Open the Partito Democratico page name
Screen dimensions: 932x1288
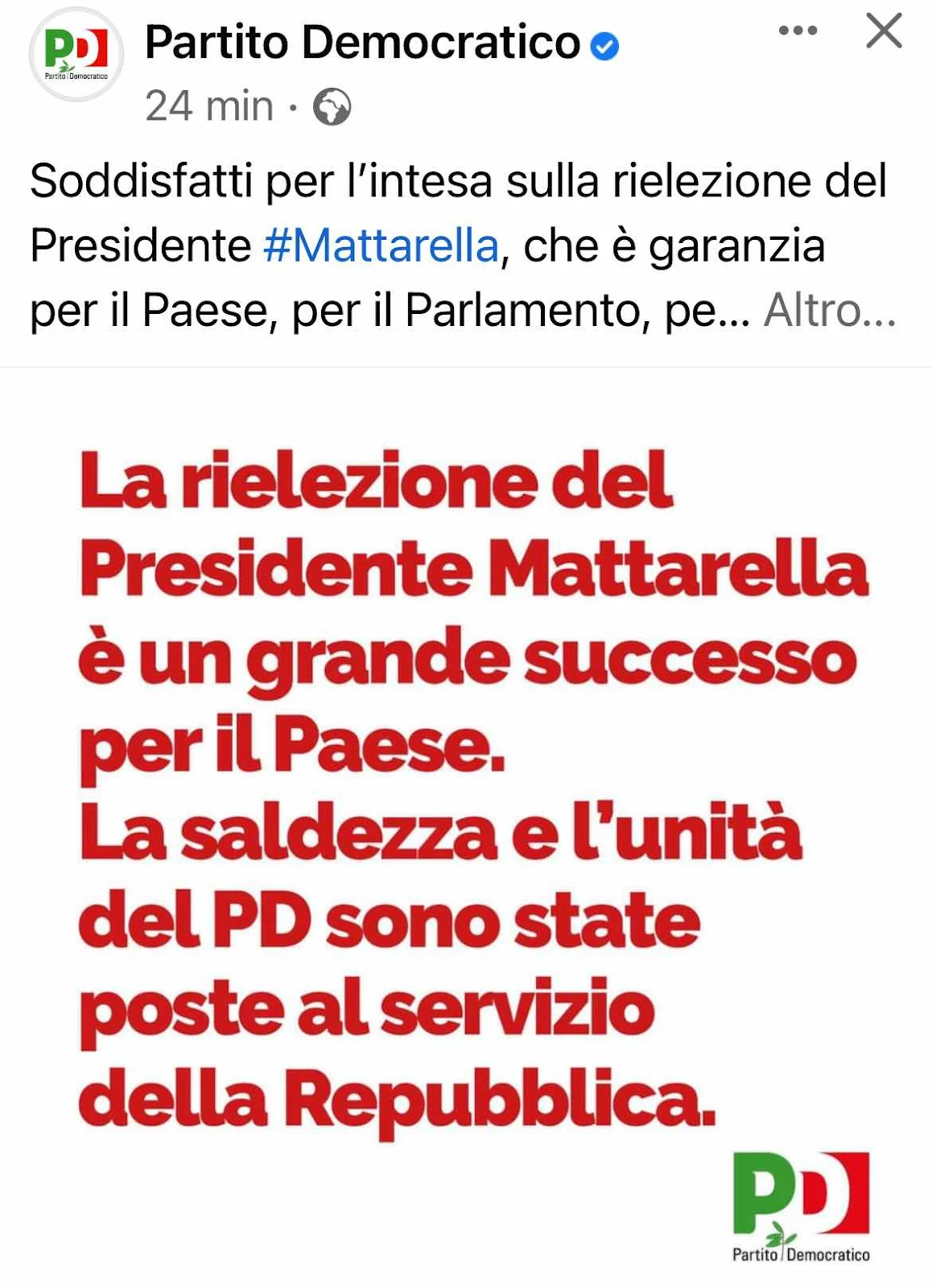pyautogui.click(x=362, y=42)
